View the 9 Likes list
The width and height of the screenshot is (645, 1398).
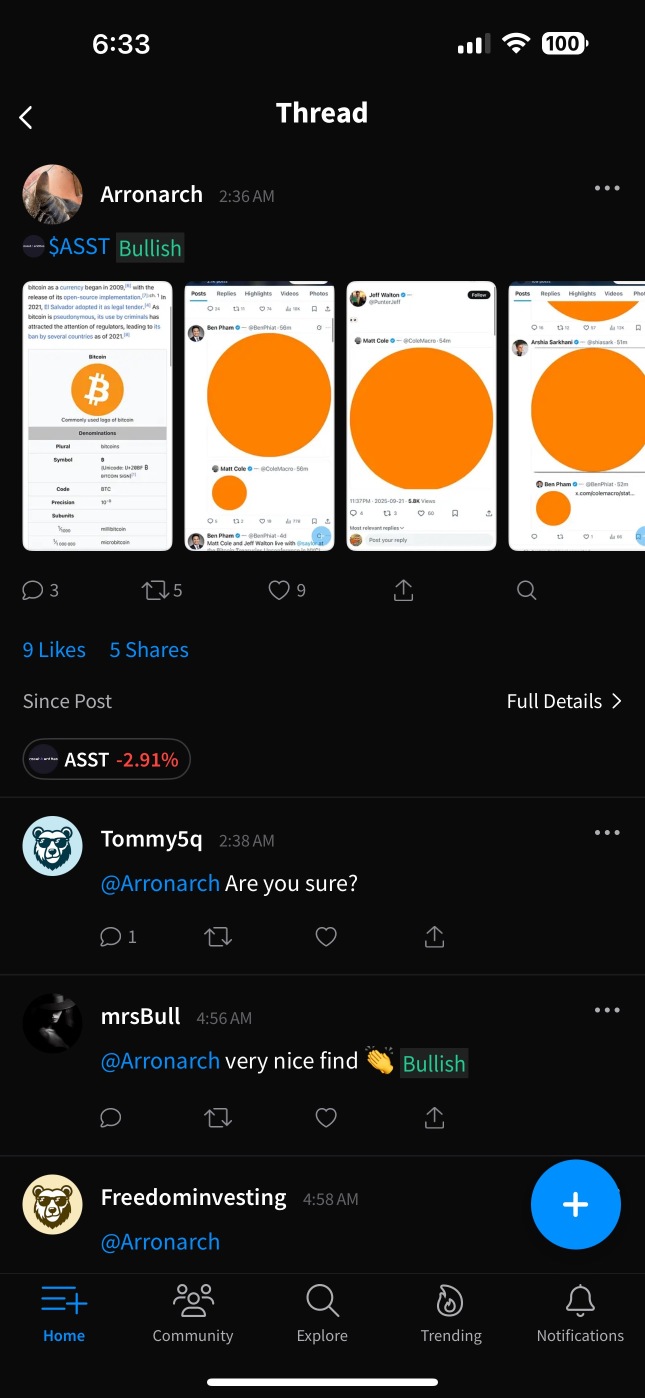(54, 650)
